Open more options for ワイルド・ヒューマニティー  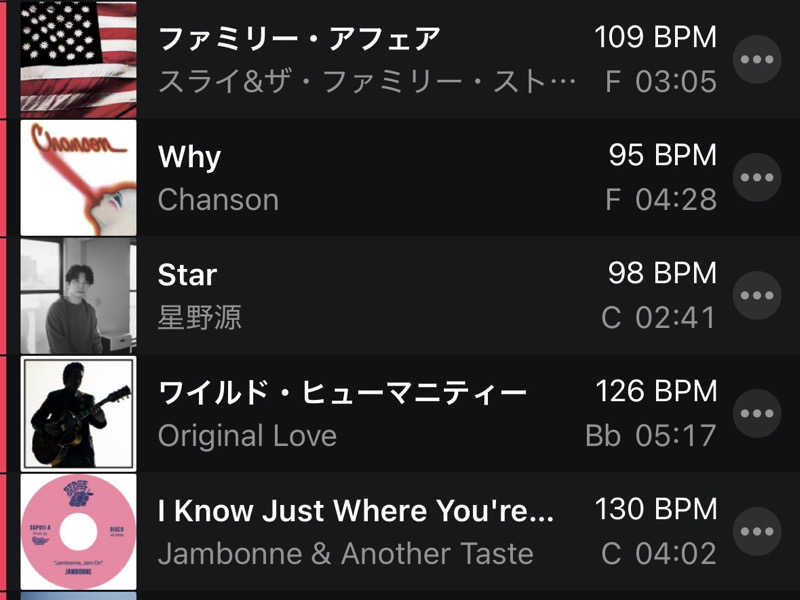click(x=757, y=413)
